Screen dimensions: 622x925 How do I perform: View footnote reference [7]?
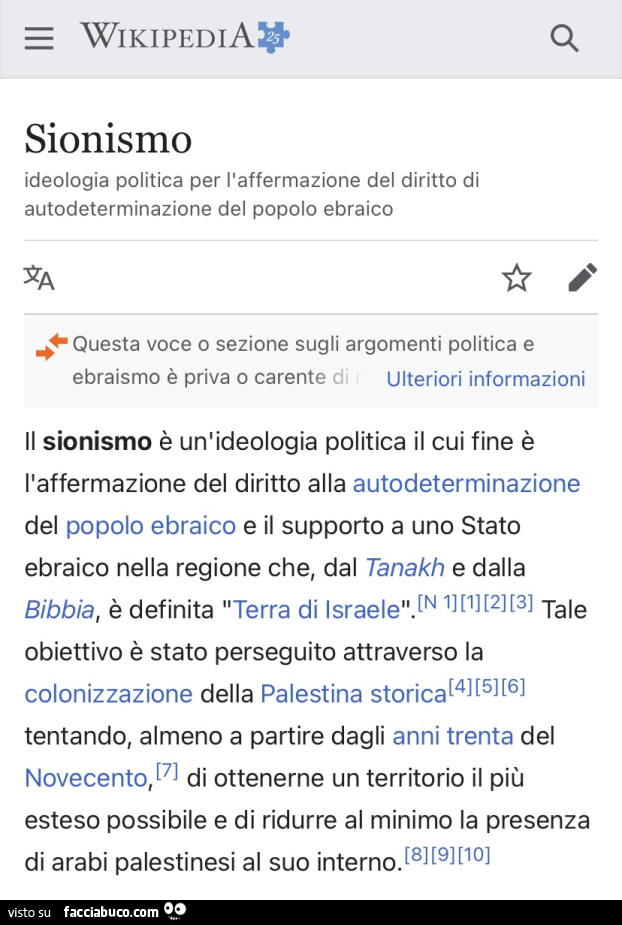click(167, 770)
